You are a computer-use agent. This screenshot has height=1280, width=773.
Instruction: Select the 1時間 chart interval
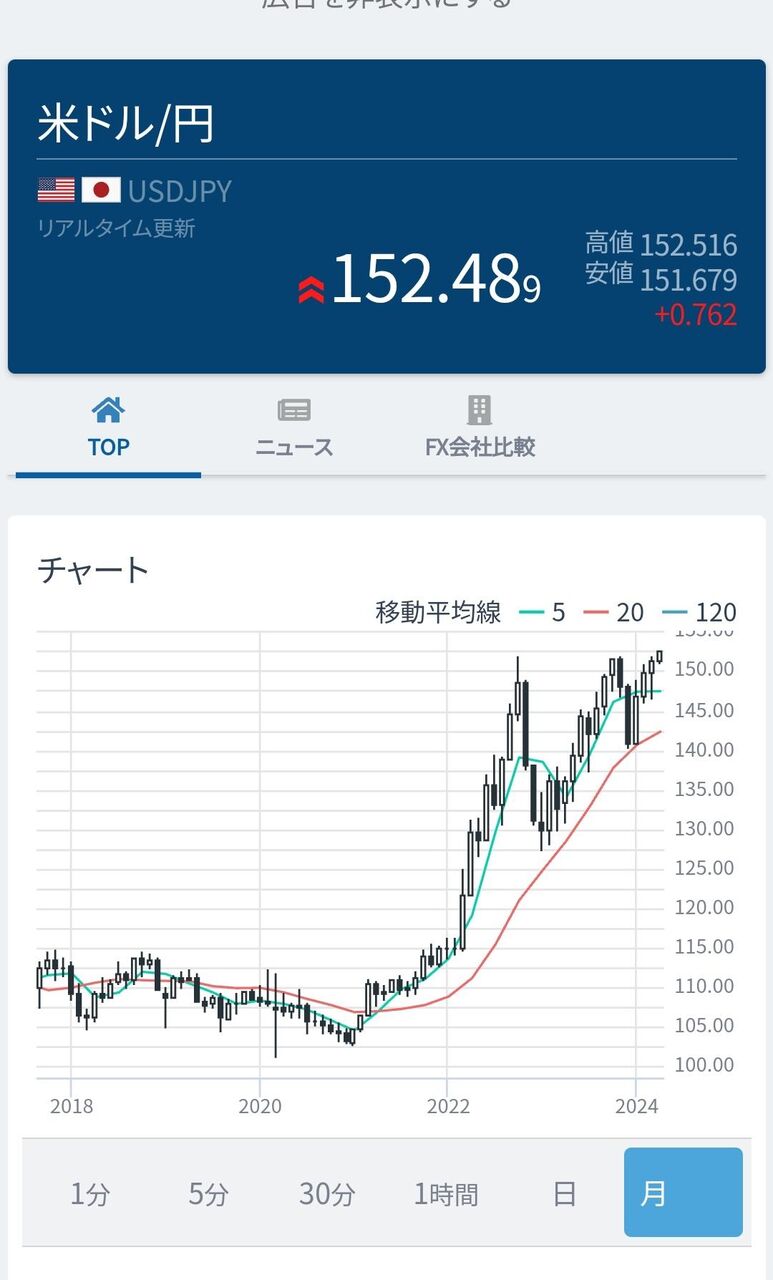click(x=446, y=1193)
